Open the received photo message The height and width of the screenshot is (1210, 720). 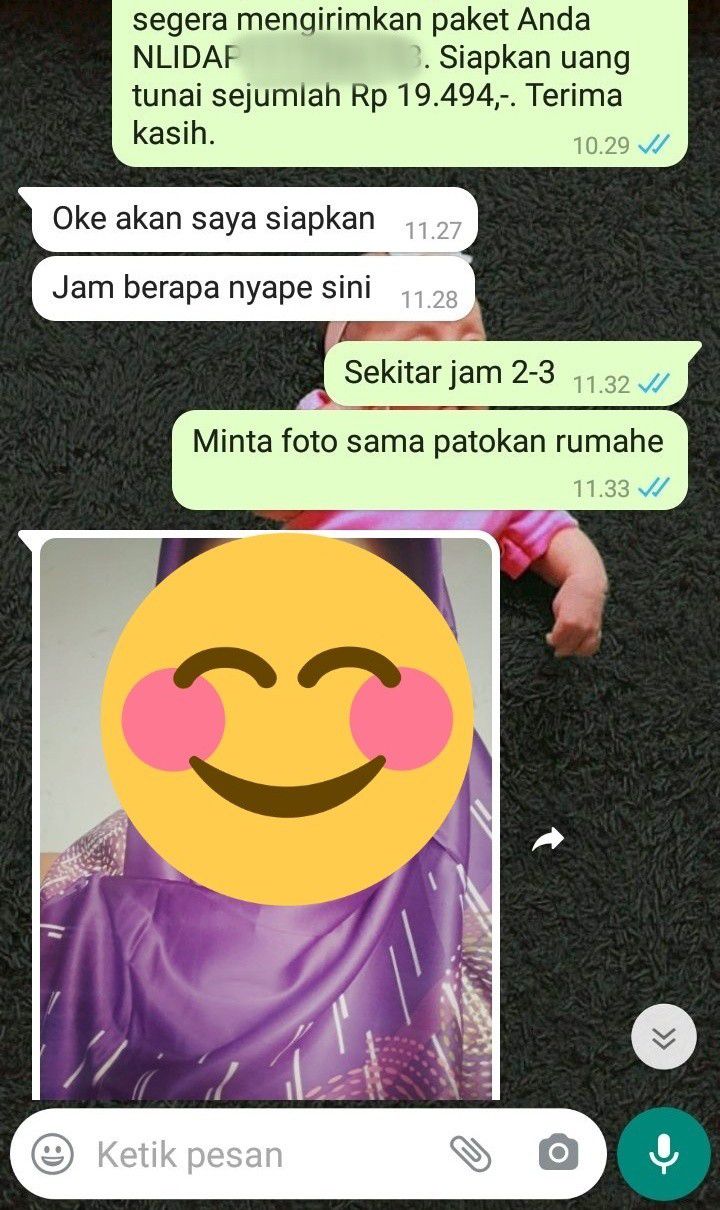[x=266, y=820]
